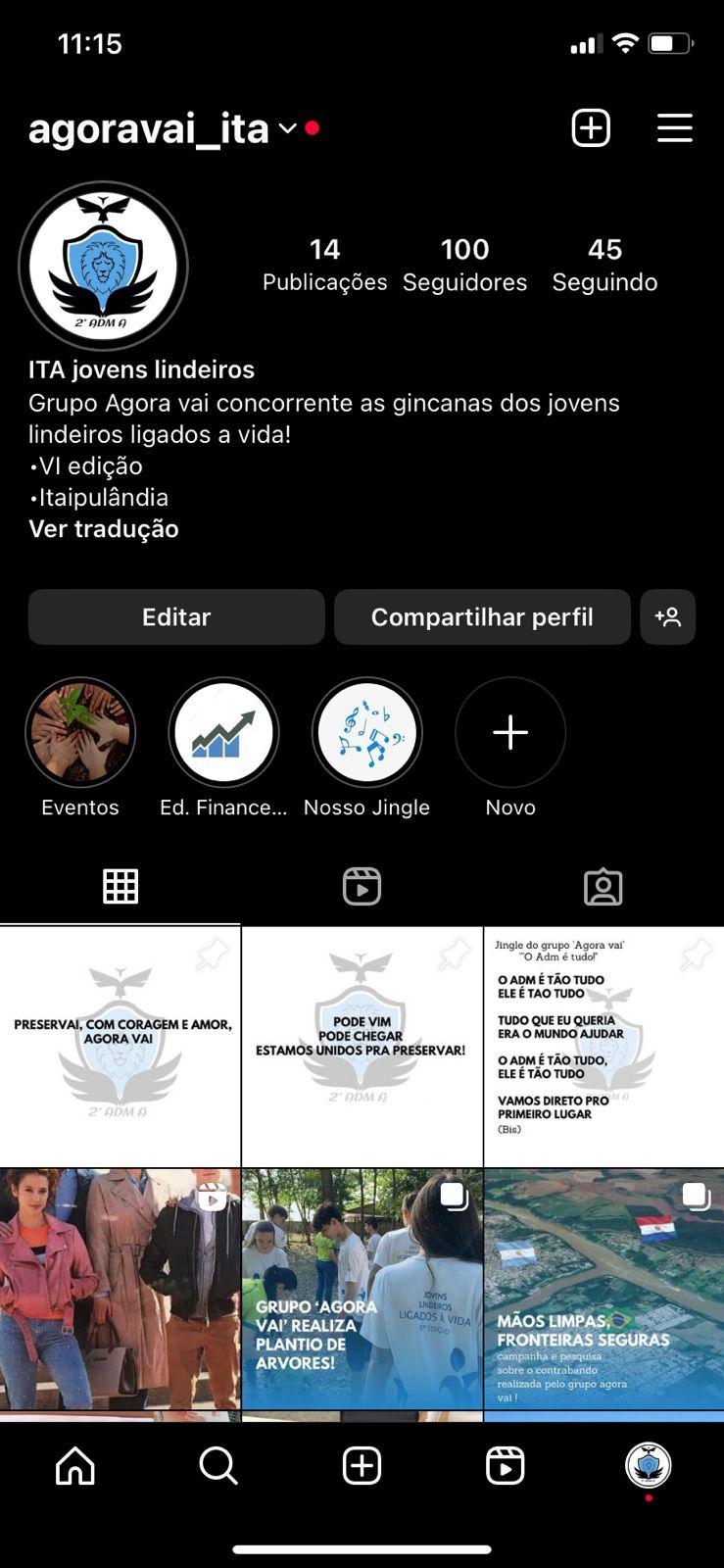Open the discover people icon
The width and height of the screenshot is (724, 1568).
668,617
